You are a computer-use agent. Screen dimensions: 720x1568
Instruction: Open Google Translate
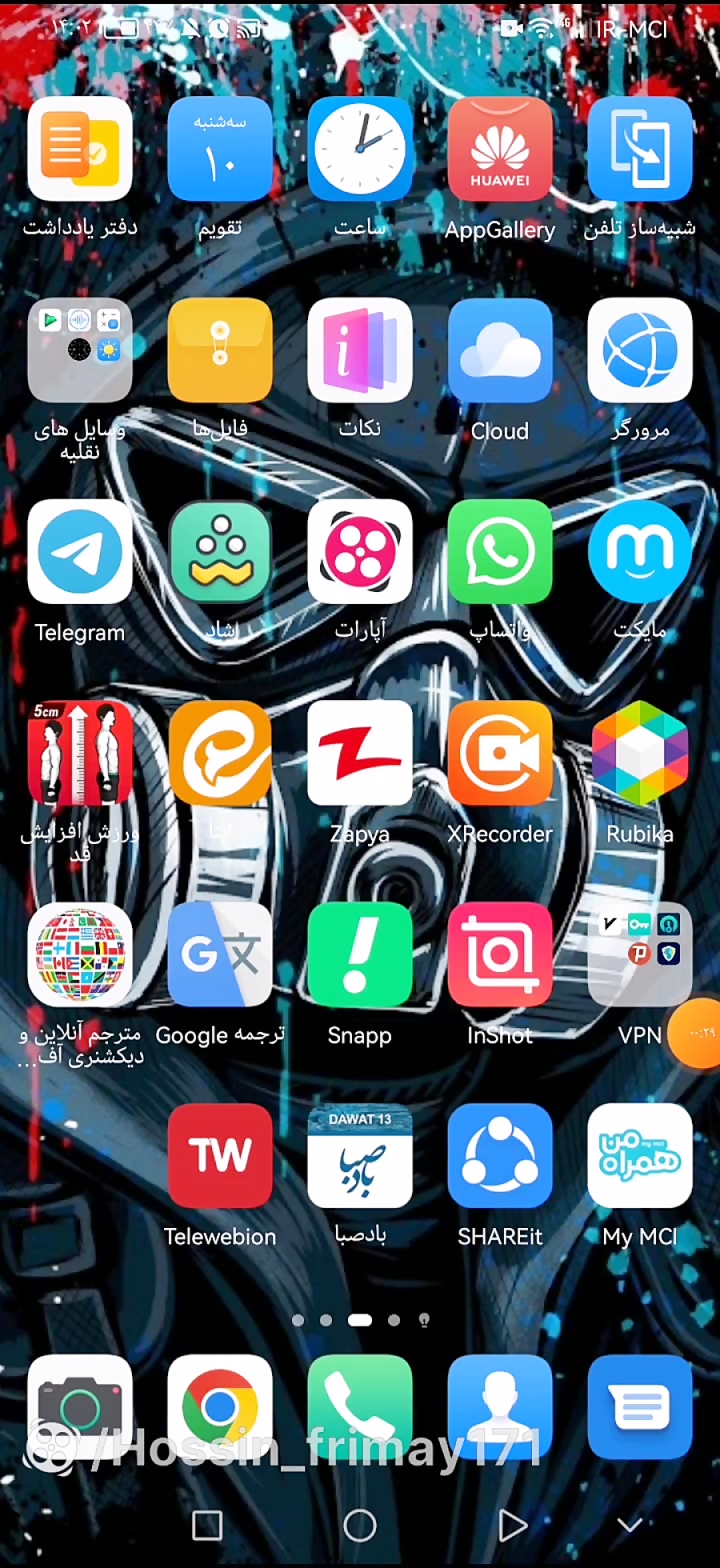point(220,955)
